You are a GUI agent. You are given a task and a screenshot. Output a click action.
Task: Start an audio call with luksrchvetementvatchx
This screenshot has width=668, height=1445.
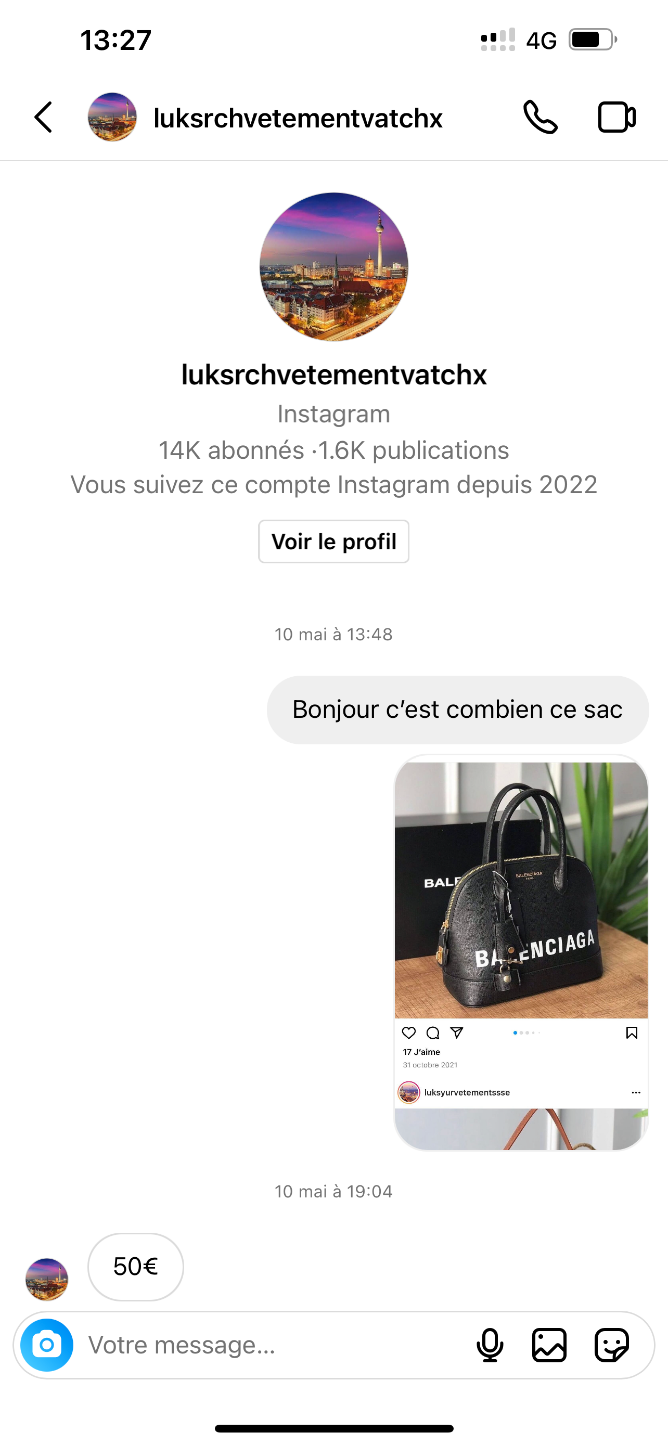[540, 118]
